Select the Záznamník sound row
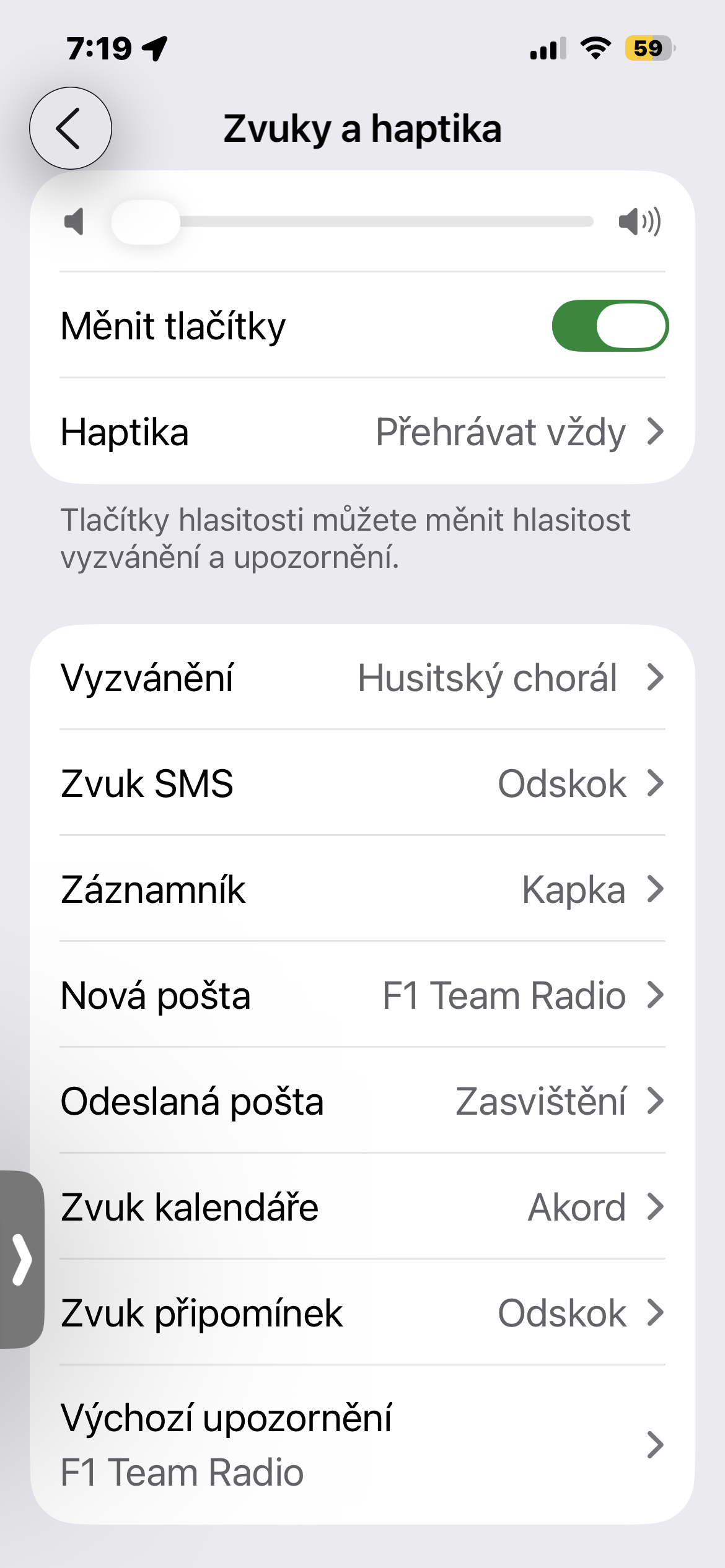Viewport: 725px width, 1568px height. (x=362, y=889)
